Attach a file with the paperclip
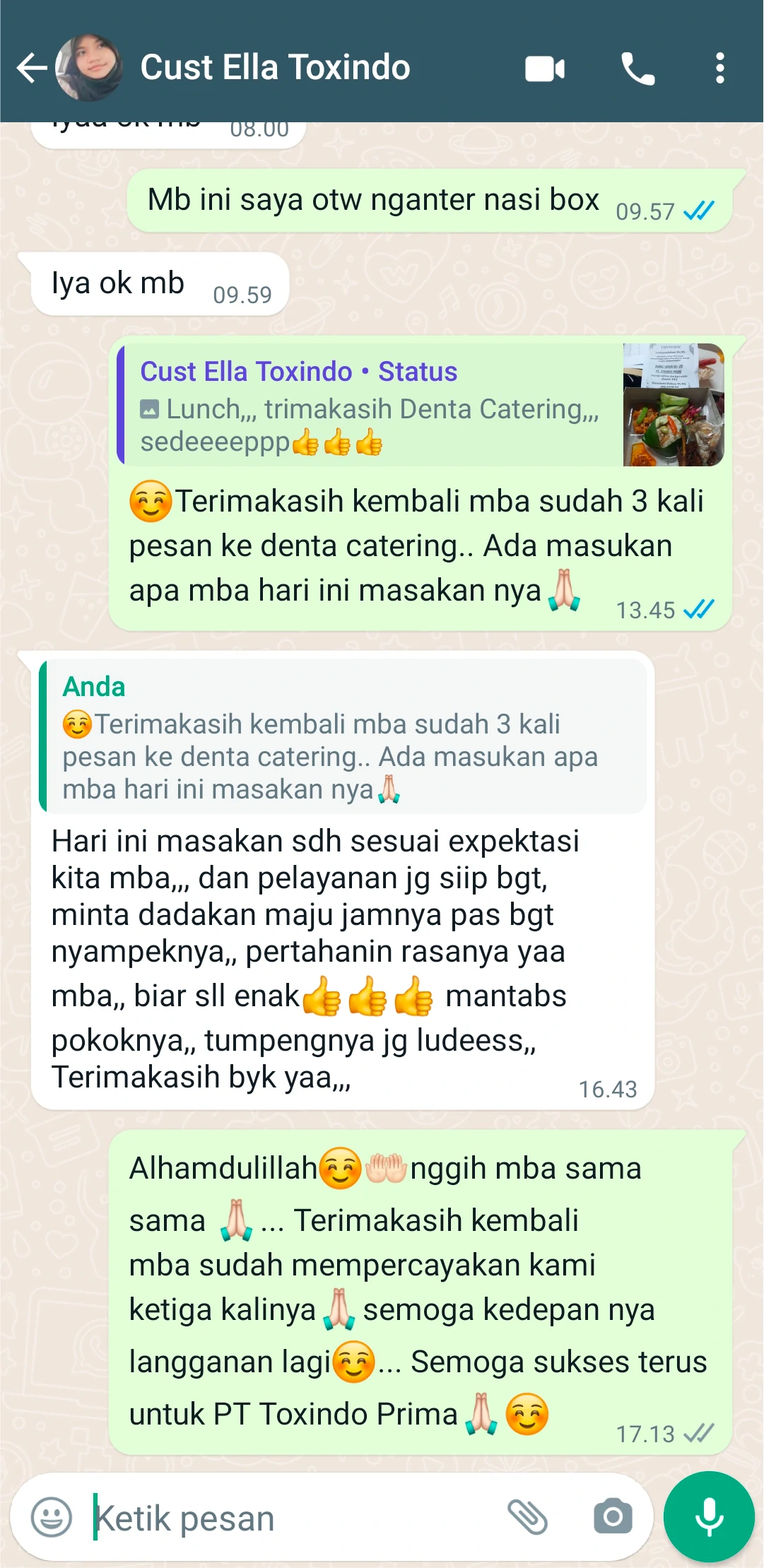 point(528,1517)
